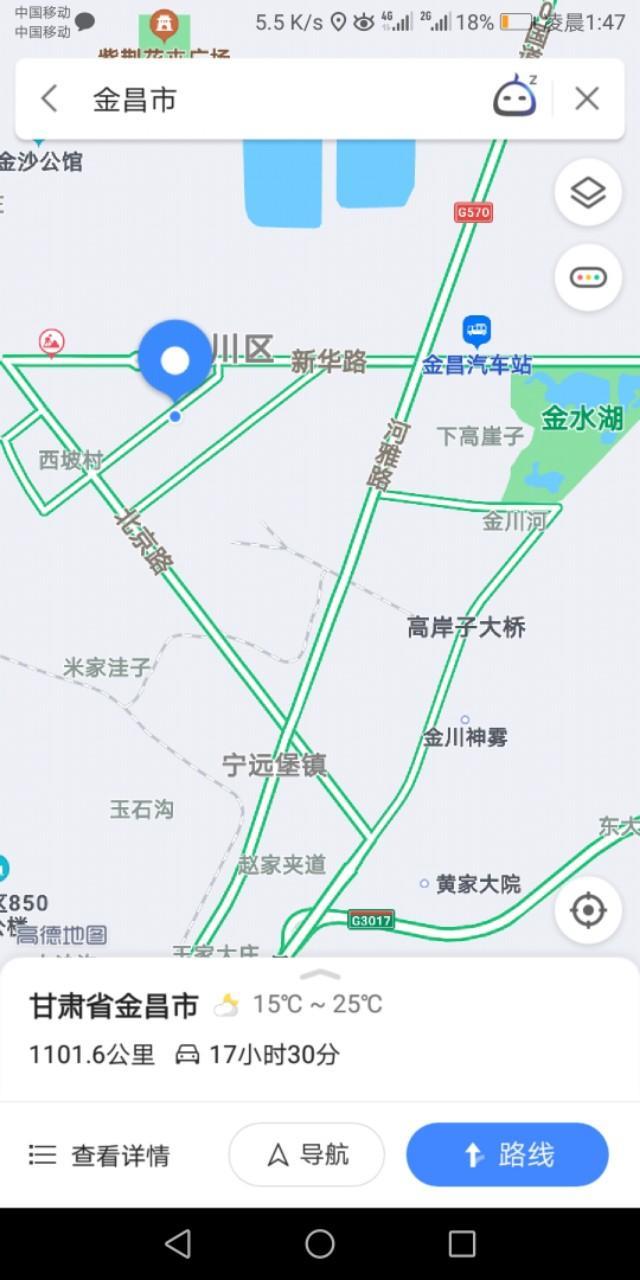The height and width of the screenshot is (1280, 640).
Task: Toggle the traffic conditions display
Action: tap(588, 278)
